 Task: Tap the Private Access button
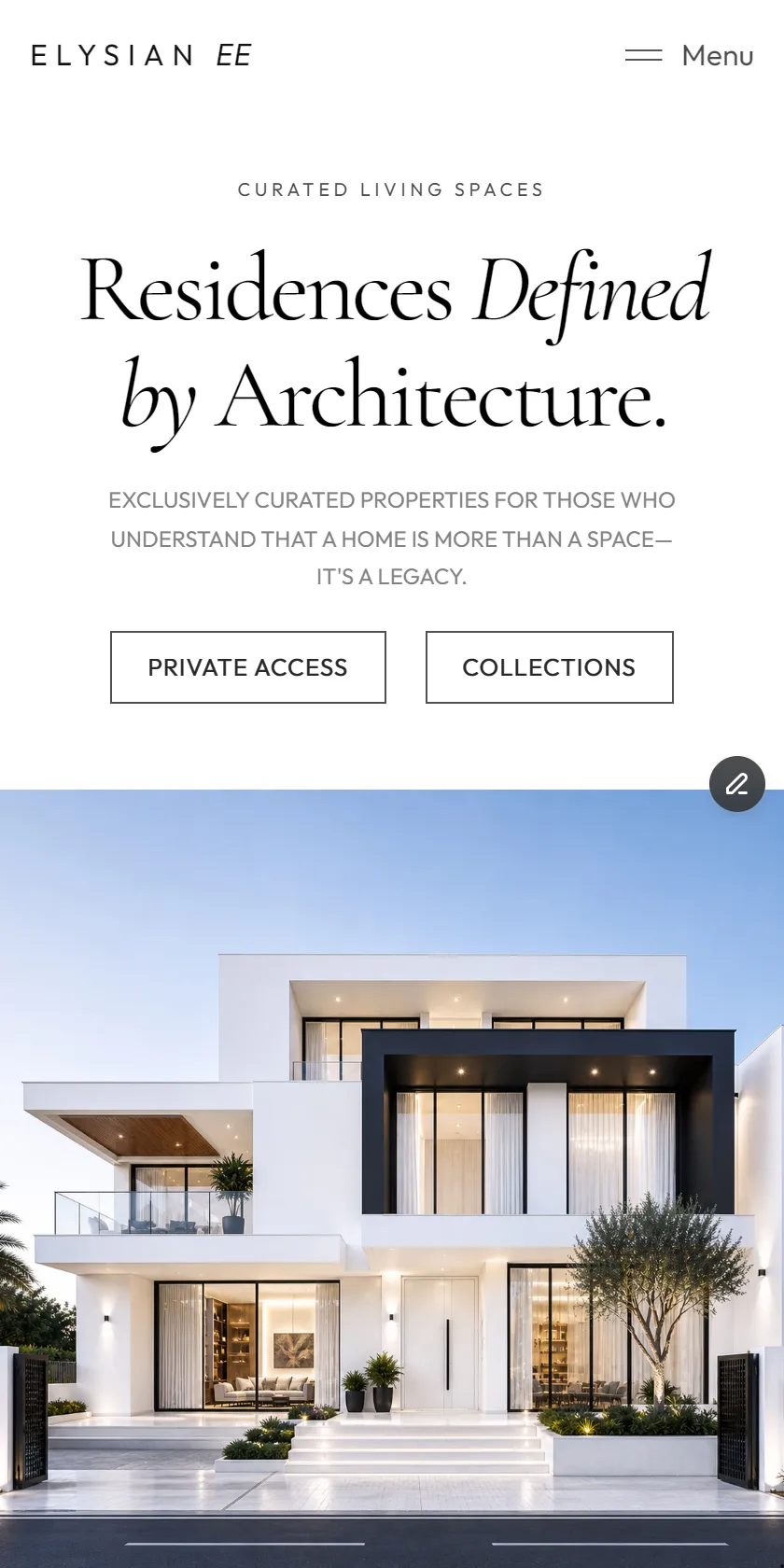(248, 667)
